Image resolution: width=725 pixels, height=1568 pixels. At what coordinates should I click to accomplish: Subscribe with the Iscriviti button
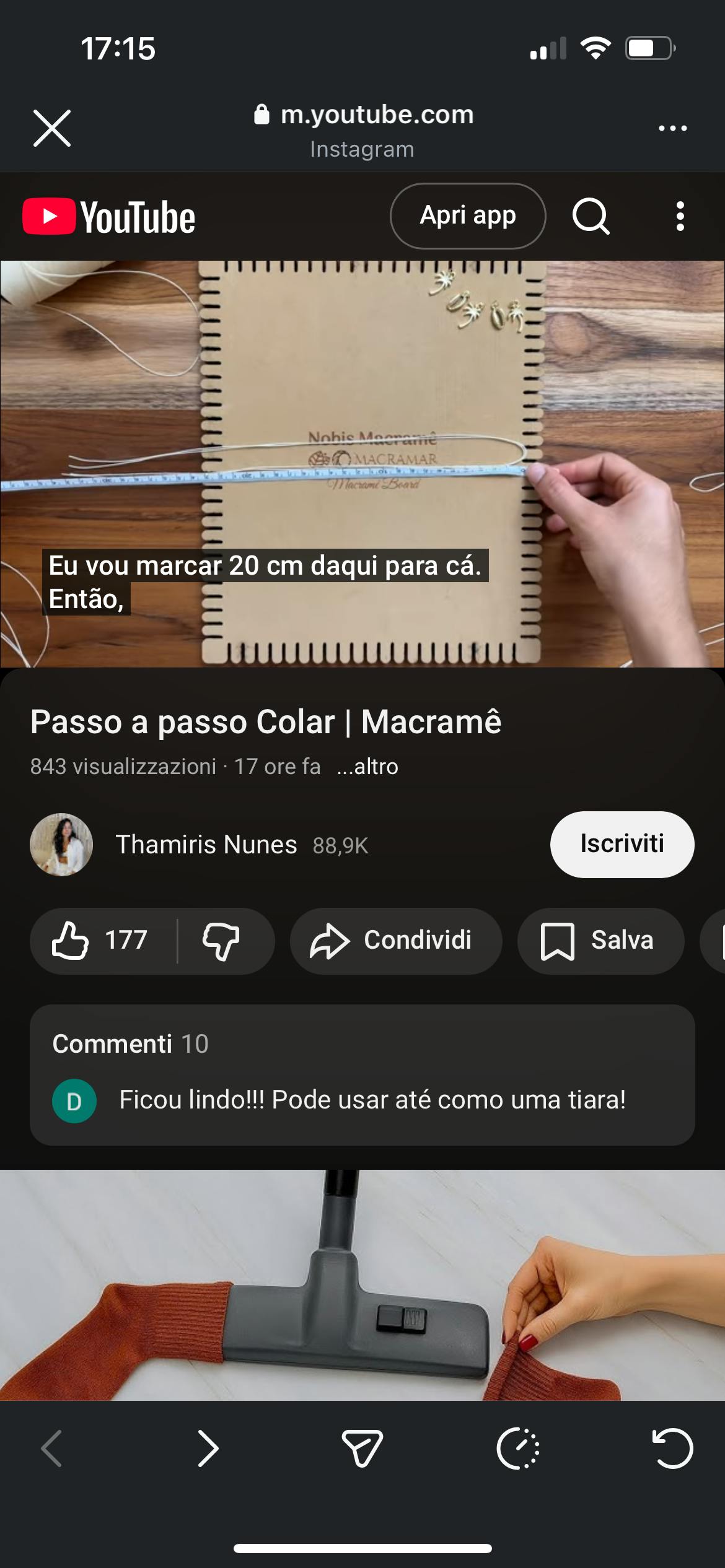[x=622, y=844]
